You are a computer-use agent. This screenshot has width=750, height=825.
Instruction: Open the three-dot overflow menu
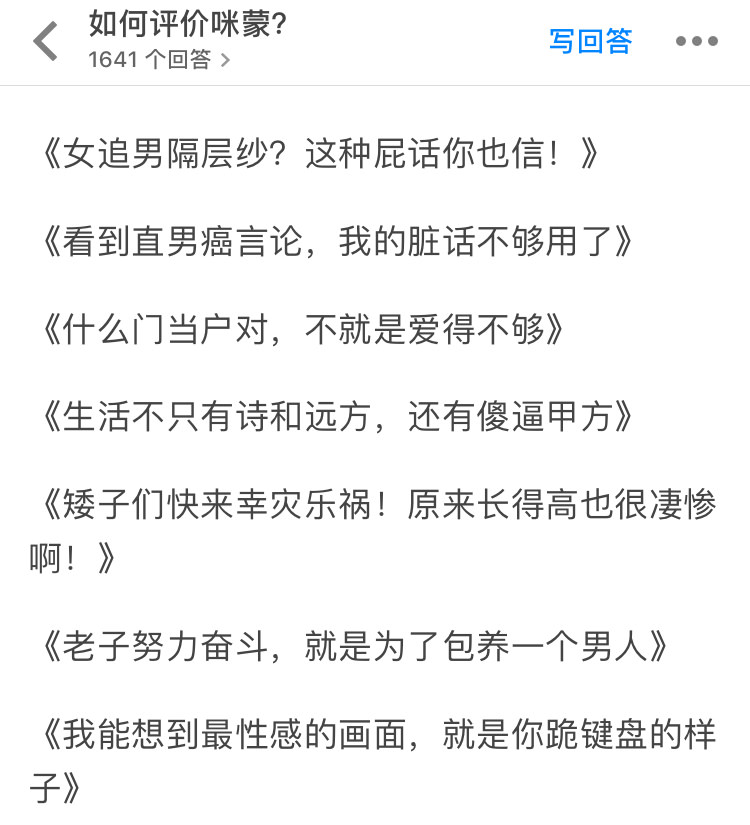point(696,42)
